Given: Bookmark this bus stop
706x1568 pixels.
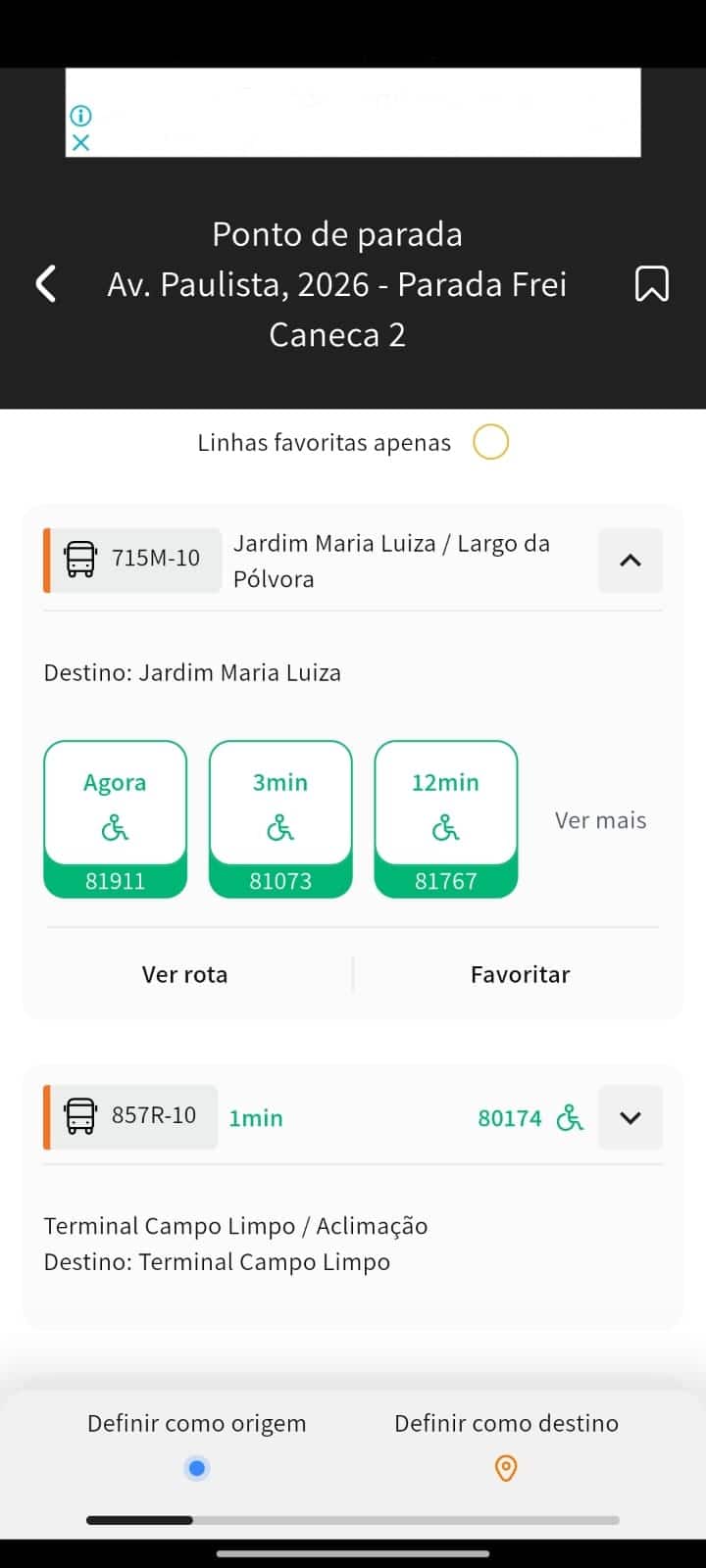Looking at the screenshot, I should [652, 284].
